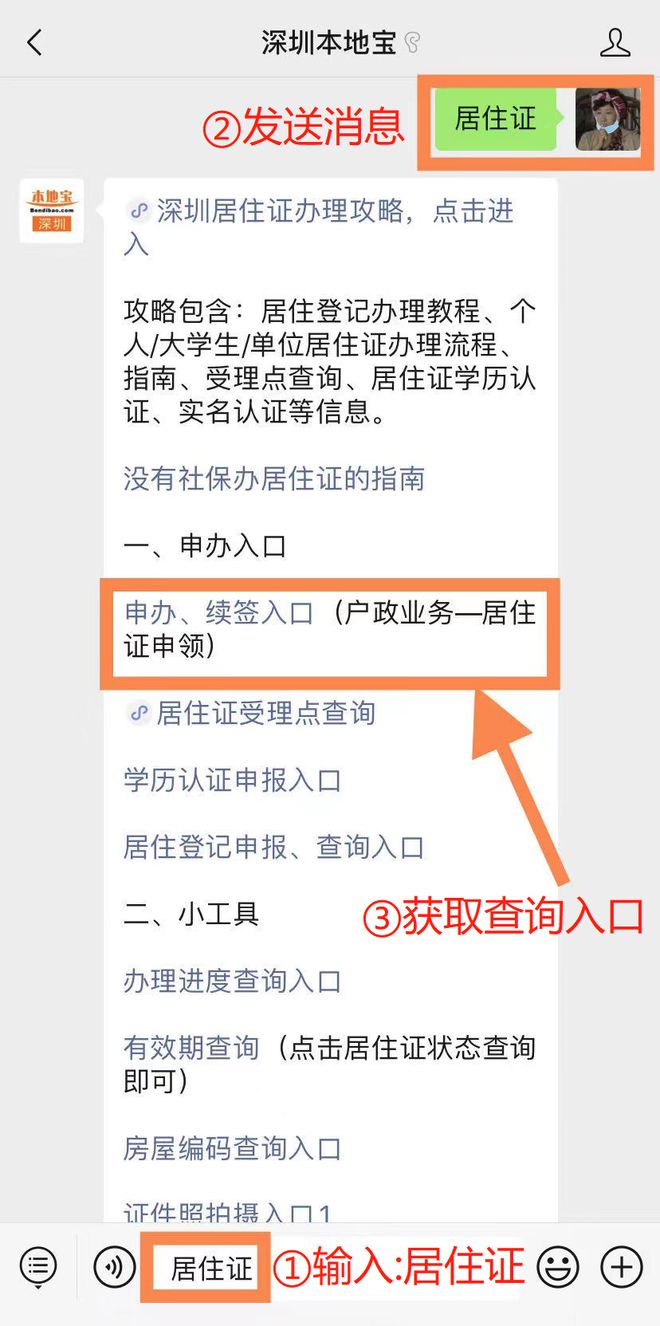Open the 居住登记申报、查询入口 link
The image size is (660, 1326).
(274, 847)
